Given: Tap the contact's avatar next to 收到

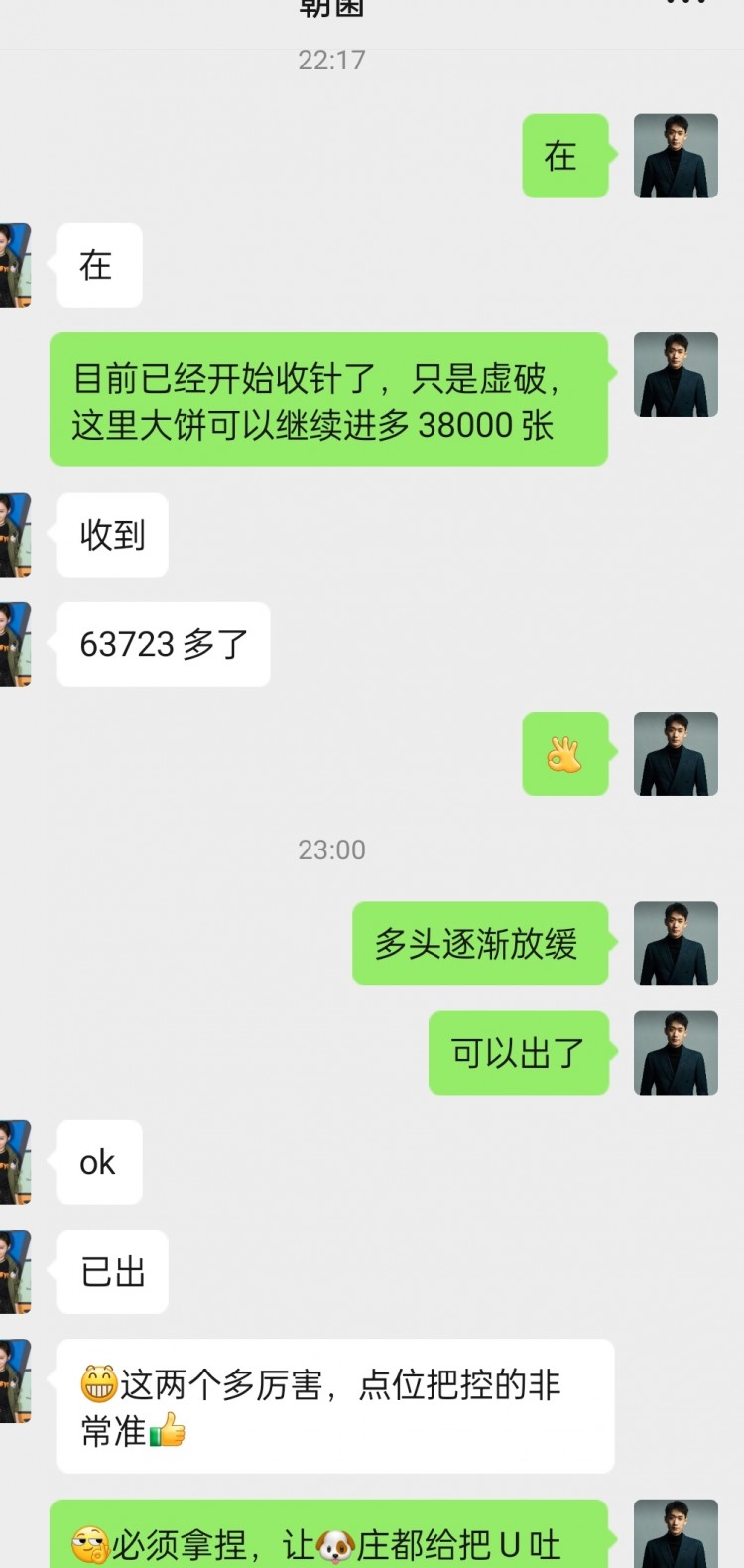Looking at the screenshot, I should [x=15, y=535].
